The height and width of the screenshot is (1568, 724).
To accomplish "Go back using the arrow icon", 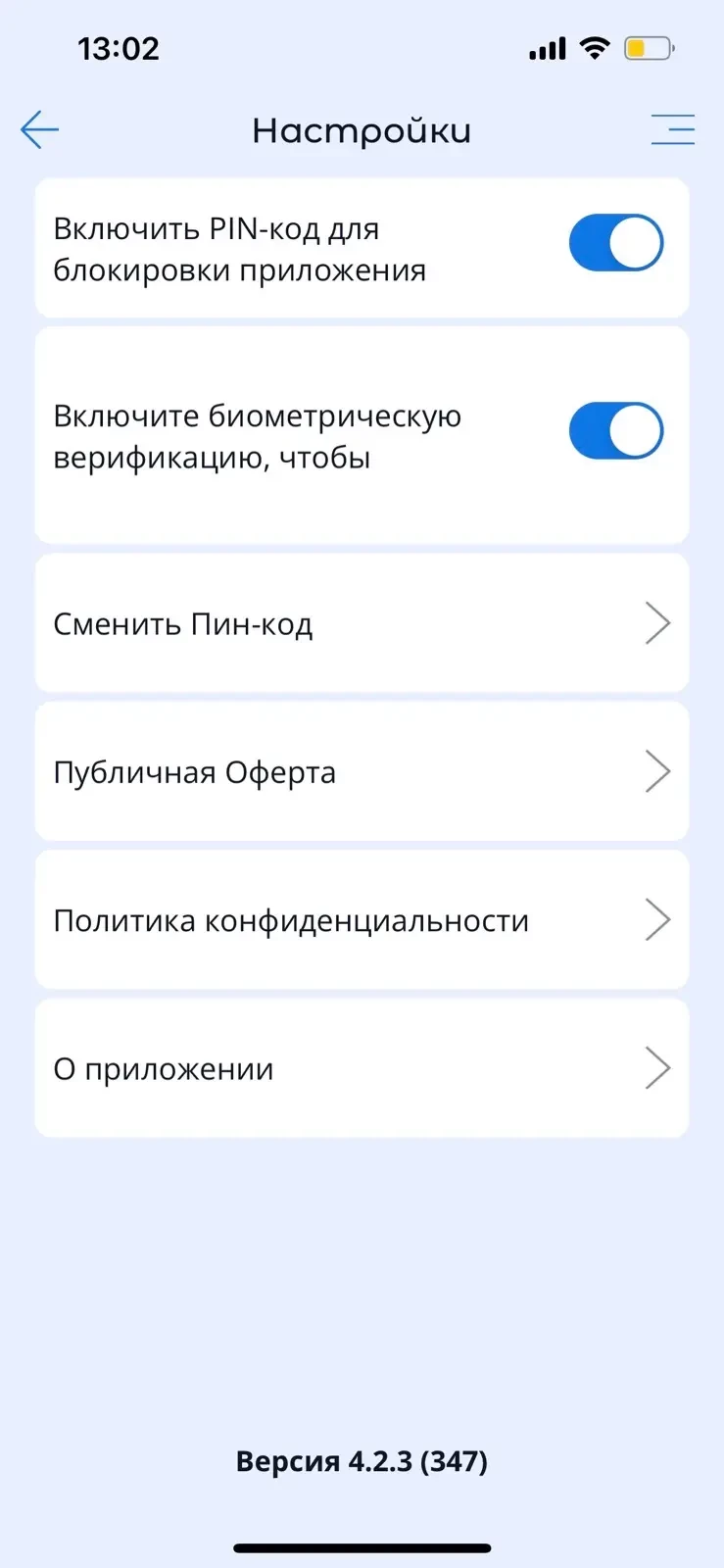I will click(40, 129).
